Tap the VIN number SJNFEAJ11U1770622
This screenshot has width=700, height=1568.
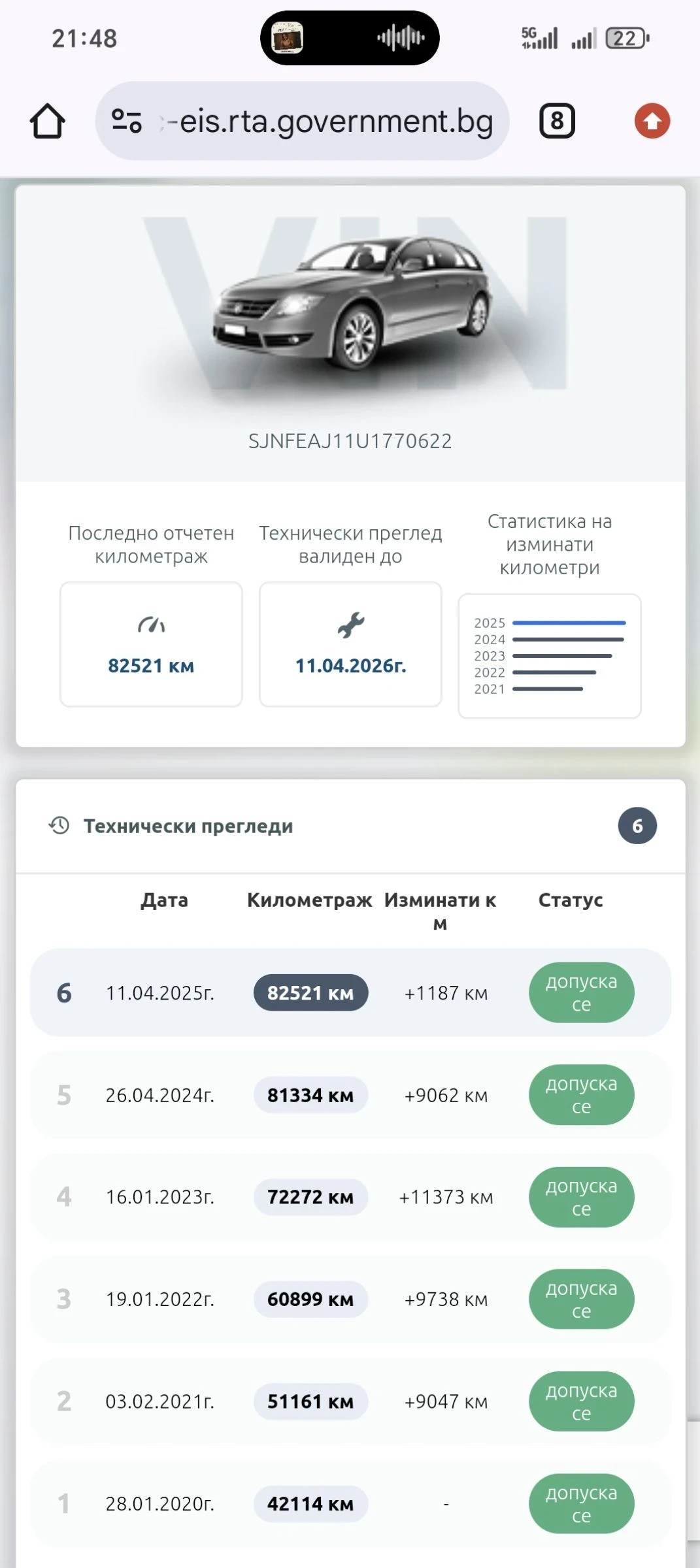point(350,440)
